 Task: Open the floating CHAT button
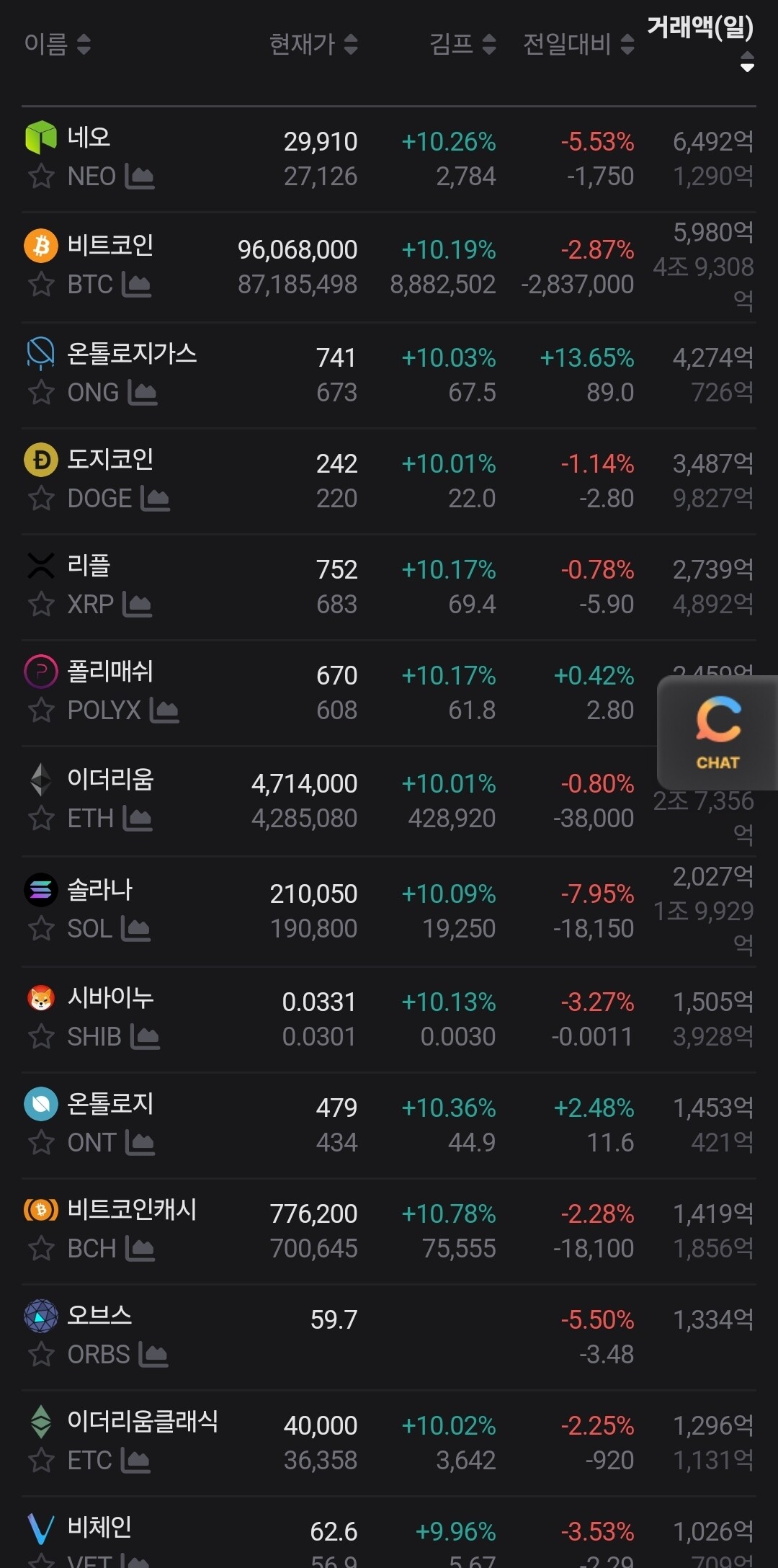click(717, 732)
